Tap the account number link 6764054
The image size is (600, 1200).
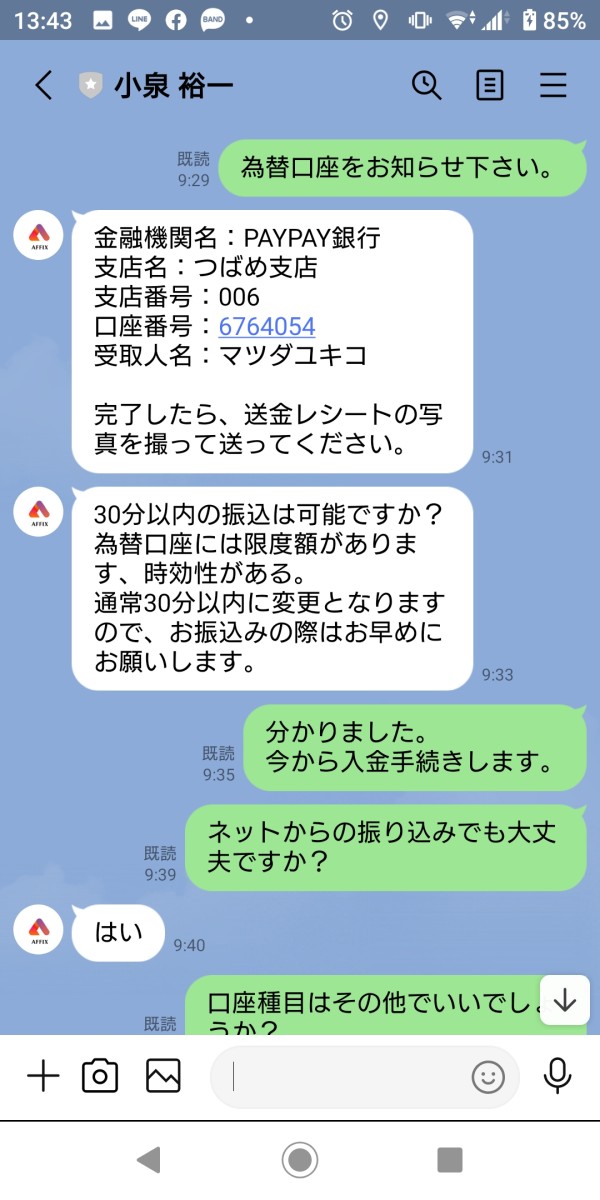click(267, 326)
